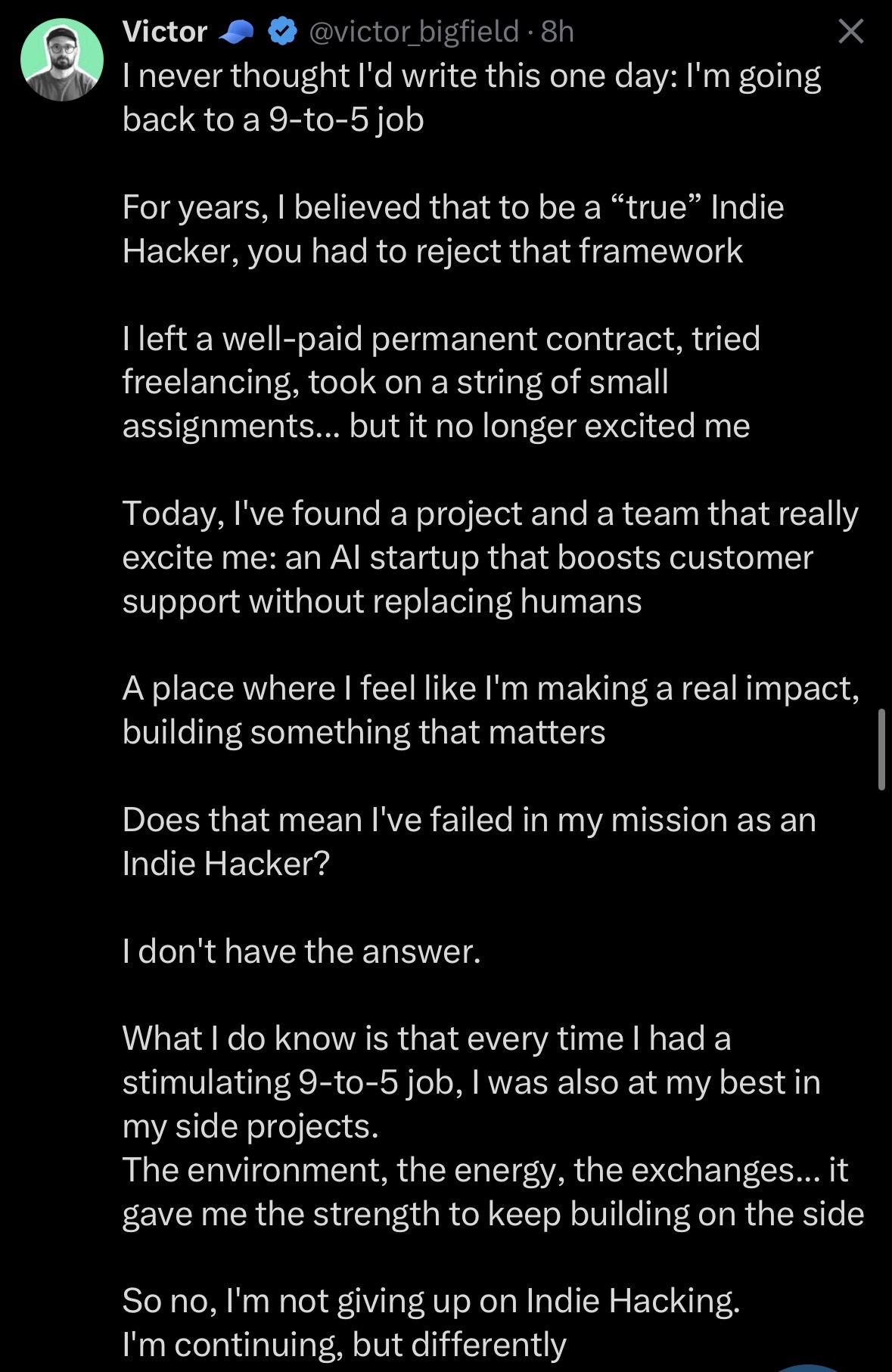
Task: Close the expanded tweet view
Action: (851, 32)
